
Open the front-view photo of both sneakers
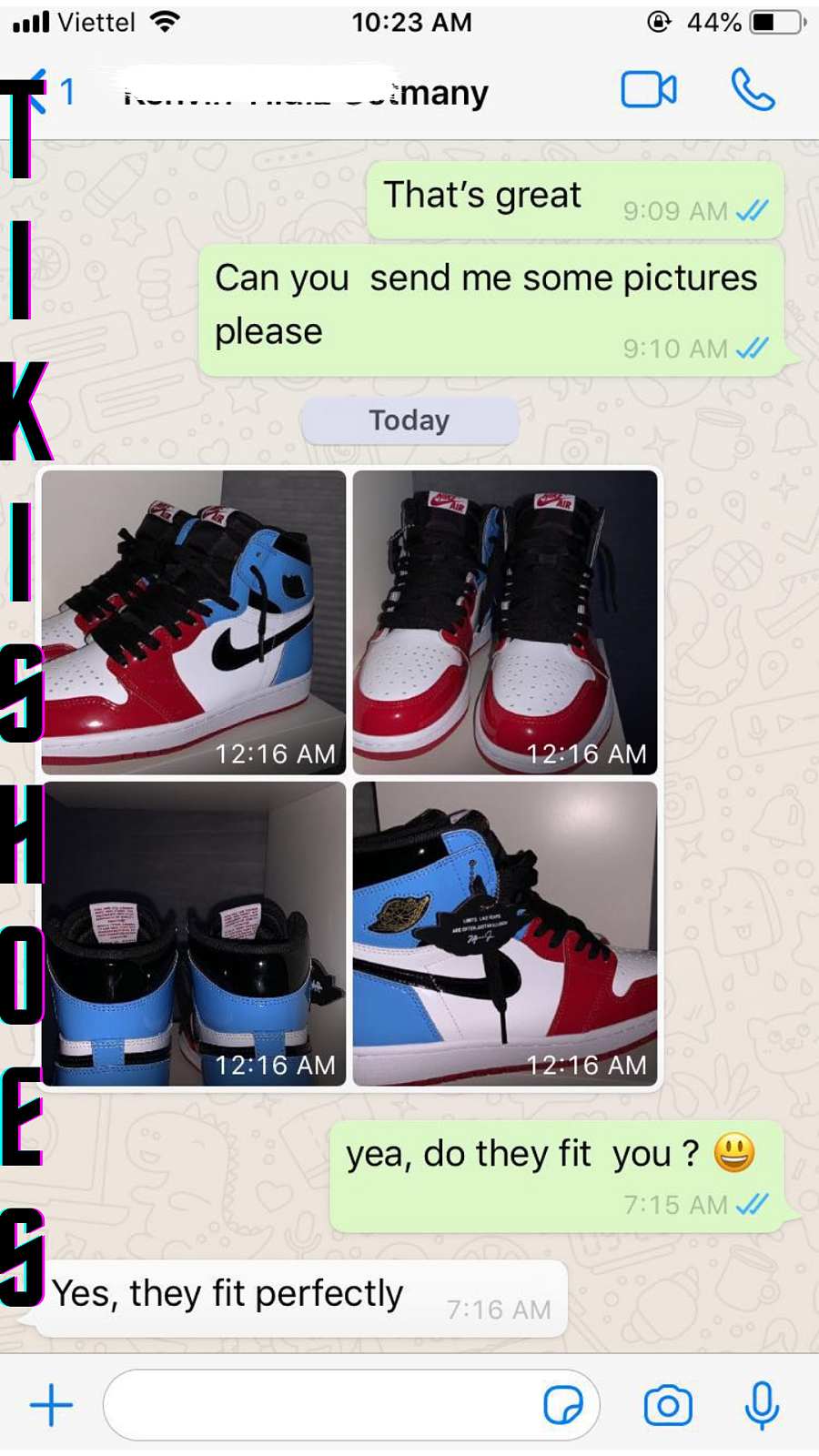[x=505, y=622]
